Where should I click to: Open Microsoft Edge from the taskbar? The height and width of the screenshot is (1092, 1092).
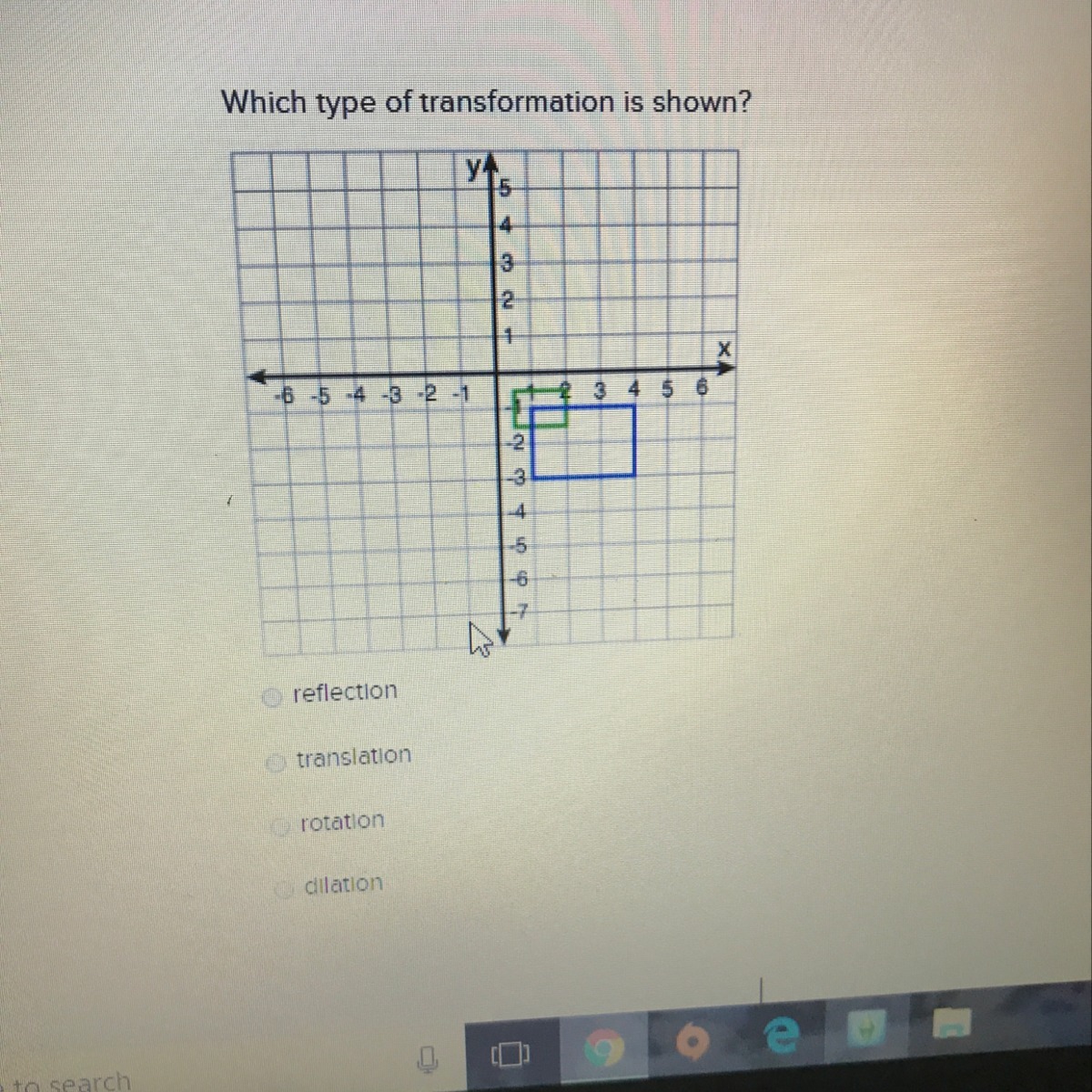click(779, 1036)
